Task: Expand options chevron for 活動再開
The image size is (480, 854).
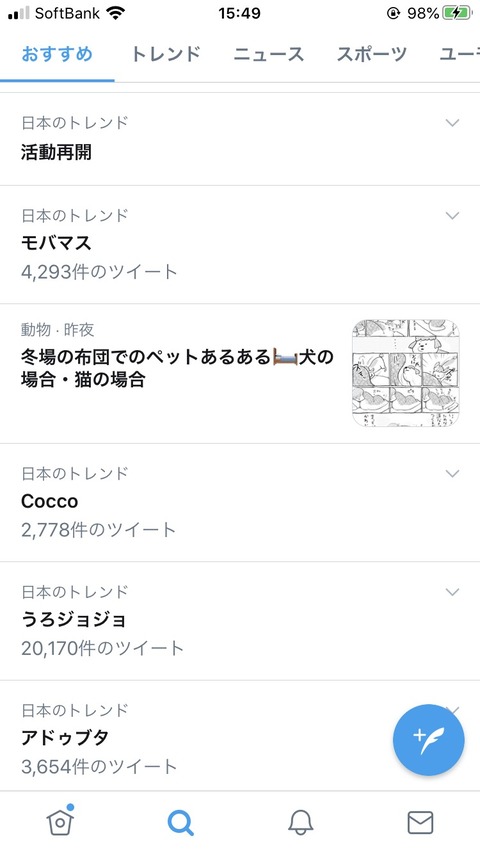Action: [x=452, y=123]
